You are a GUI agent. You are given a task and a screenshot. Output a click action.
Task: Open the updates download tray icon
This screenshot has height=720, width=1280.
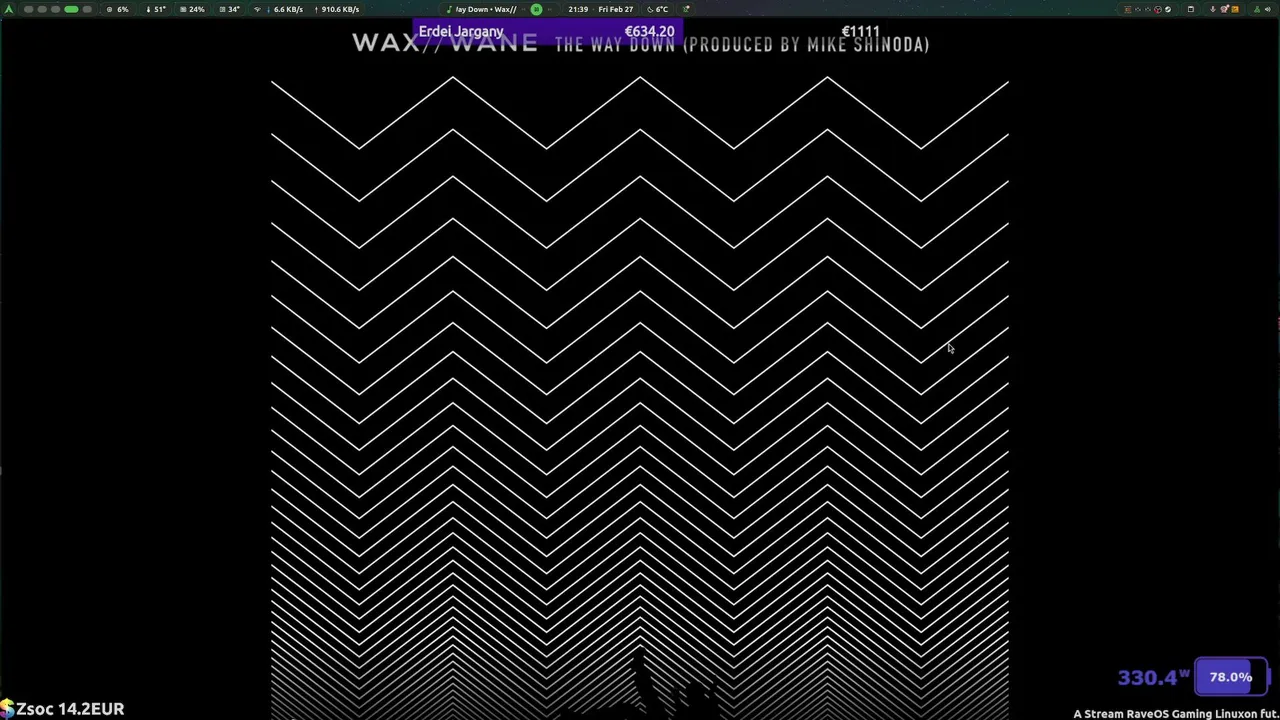[1213, 9]
